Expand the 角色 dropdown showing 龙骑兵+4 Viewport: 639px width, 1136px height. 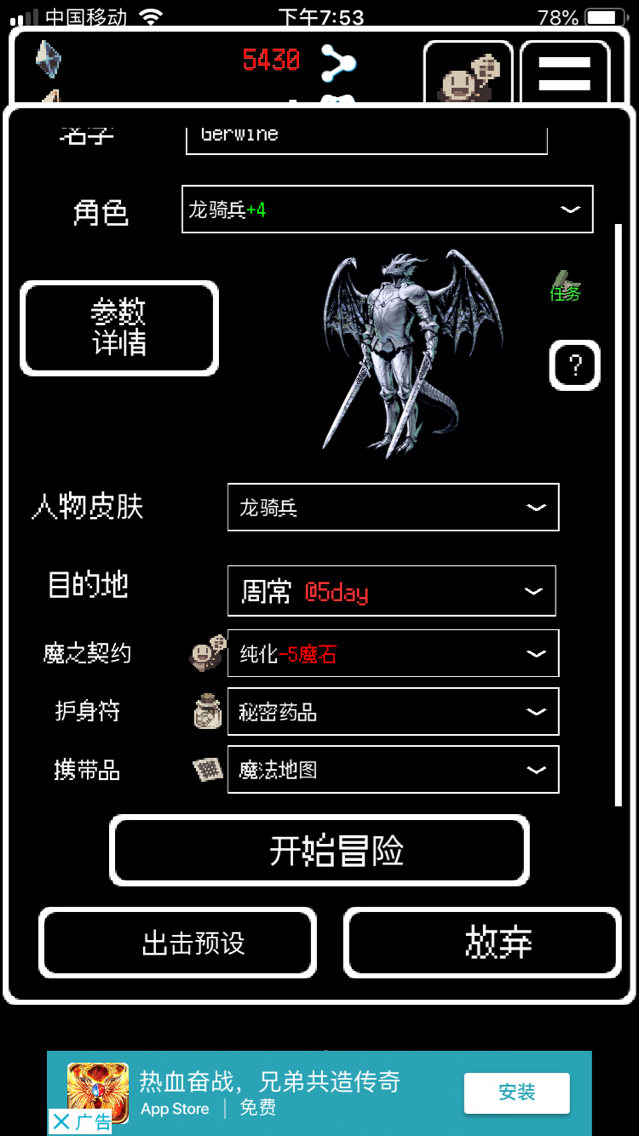(387, 209)
